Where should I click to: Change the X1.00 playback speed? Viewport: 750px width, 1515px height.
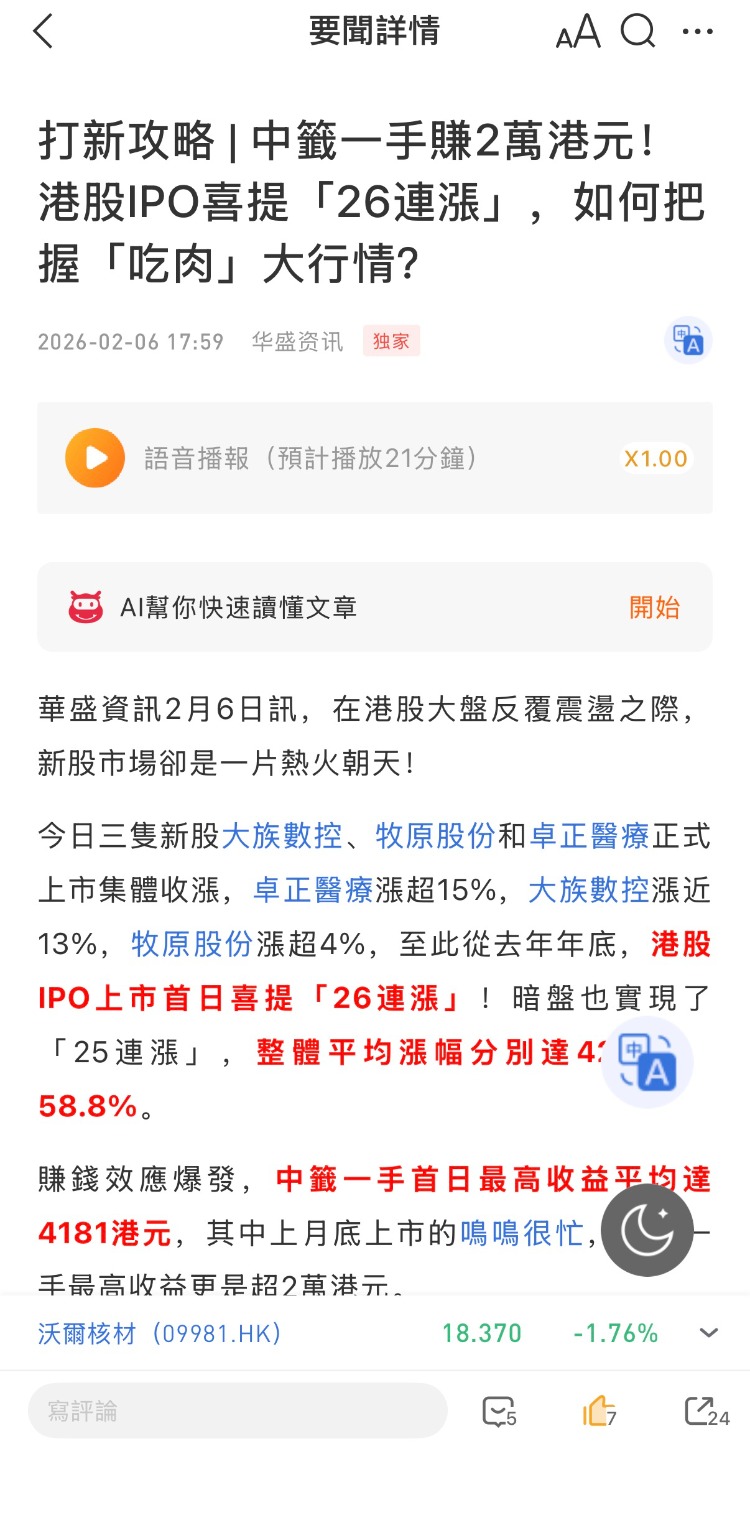(x=656, y=459)
